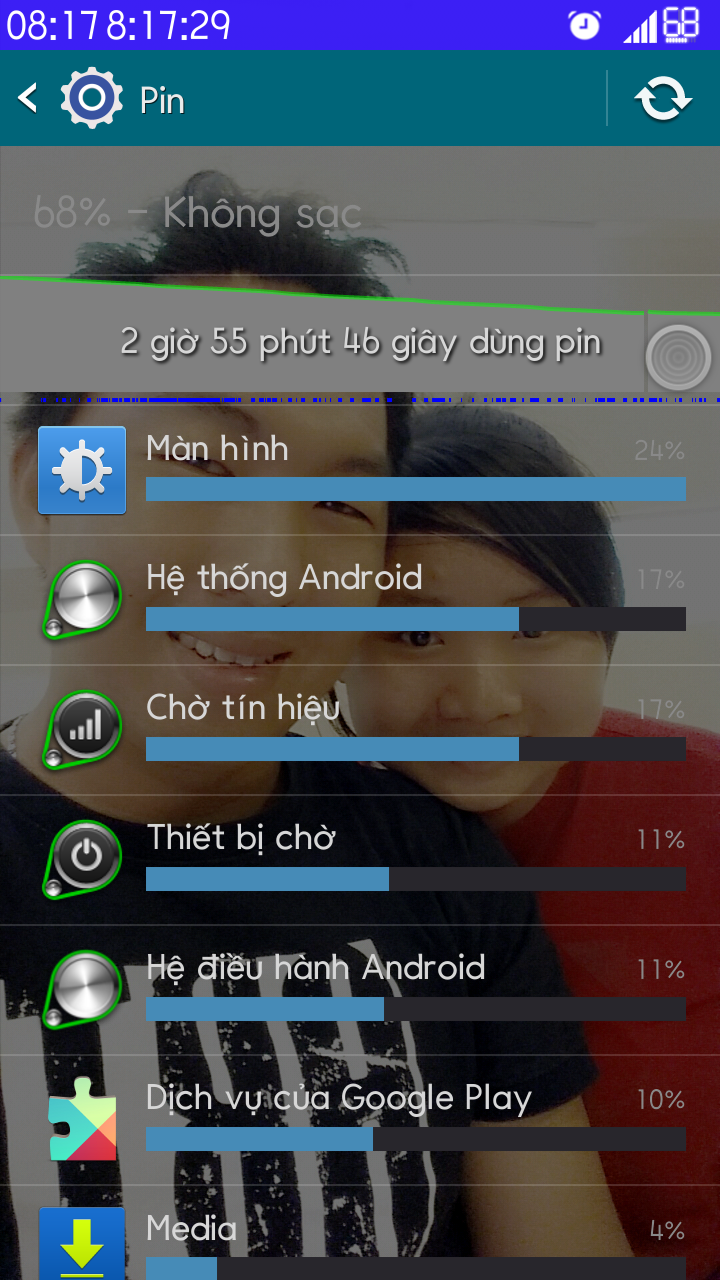This screenshot has width=720, height=1280.
Task: Open Hệ điều hành Android details
Action: point(360,990)
